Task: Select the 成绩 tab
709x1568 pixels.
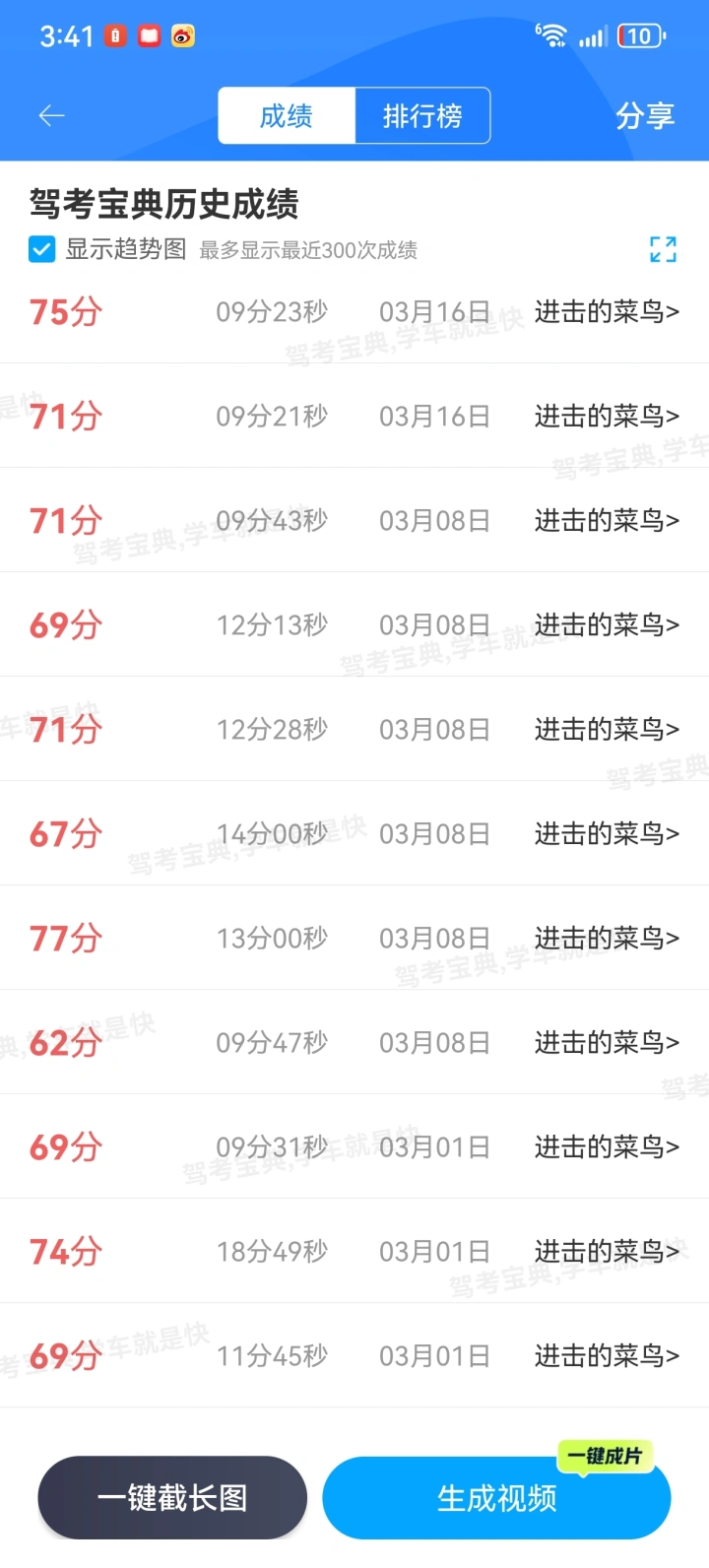Action: [x=287, y=116]
